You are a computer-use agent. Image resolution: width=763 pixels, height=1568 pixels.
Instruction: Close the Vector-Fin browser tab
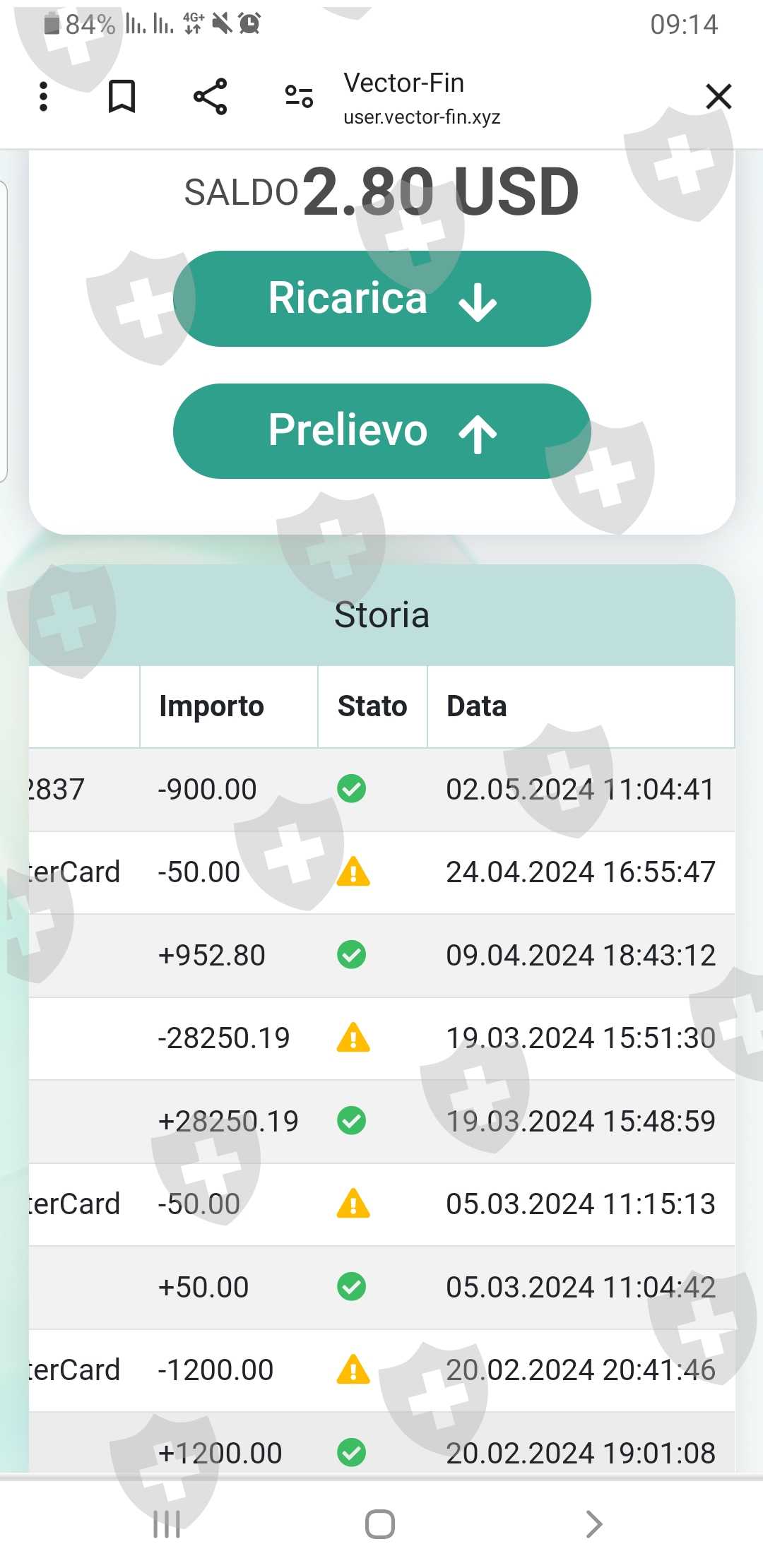718,97
